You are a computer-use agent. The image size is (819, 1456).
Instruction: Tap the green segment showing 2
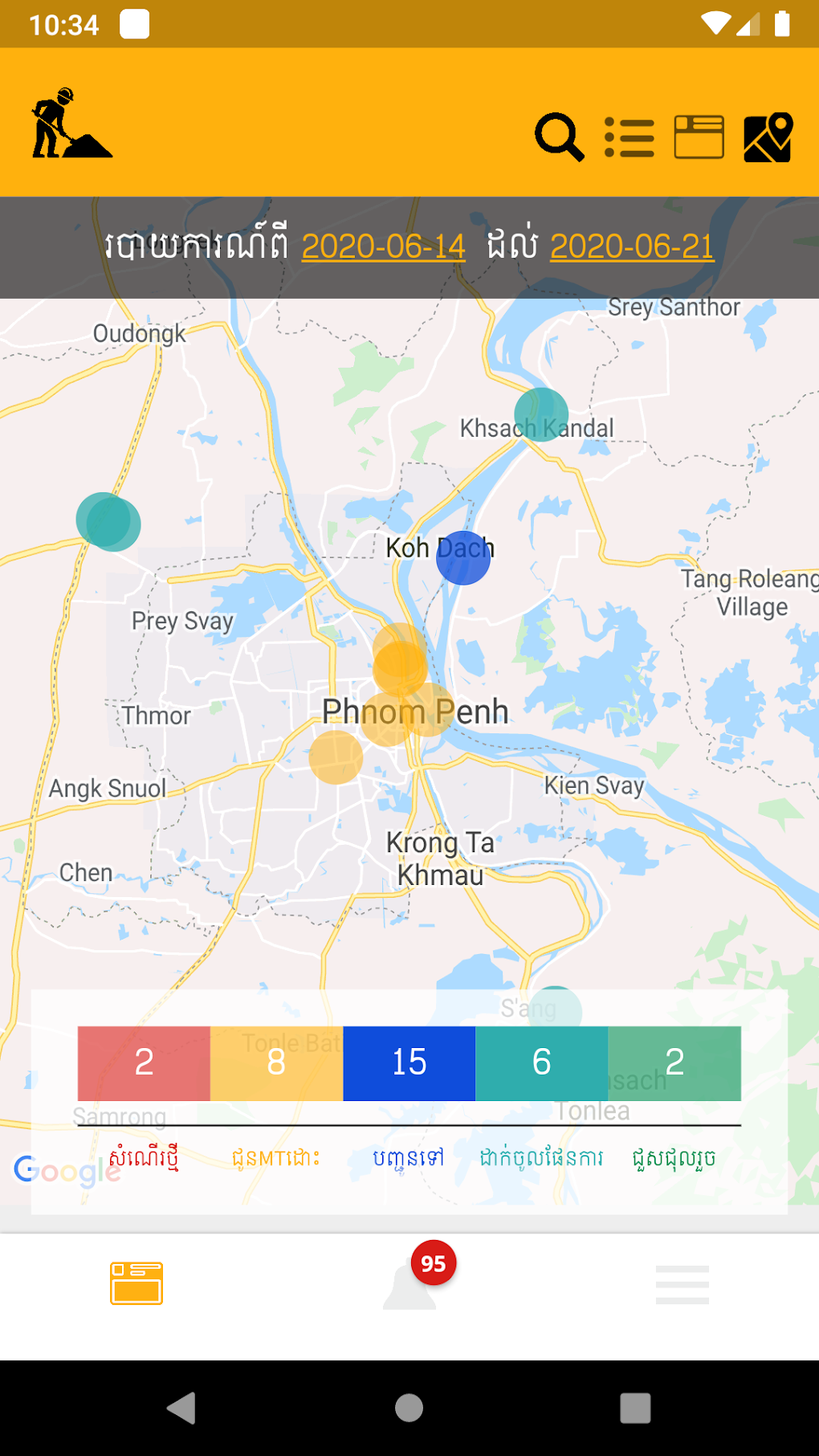[674, 1062]
